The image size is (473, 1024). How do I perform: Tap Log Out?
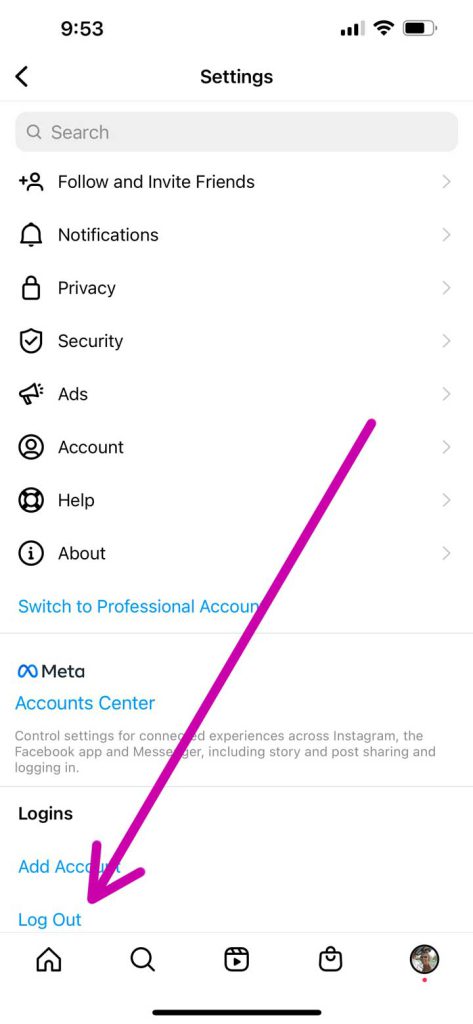point(50,920)
